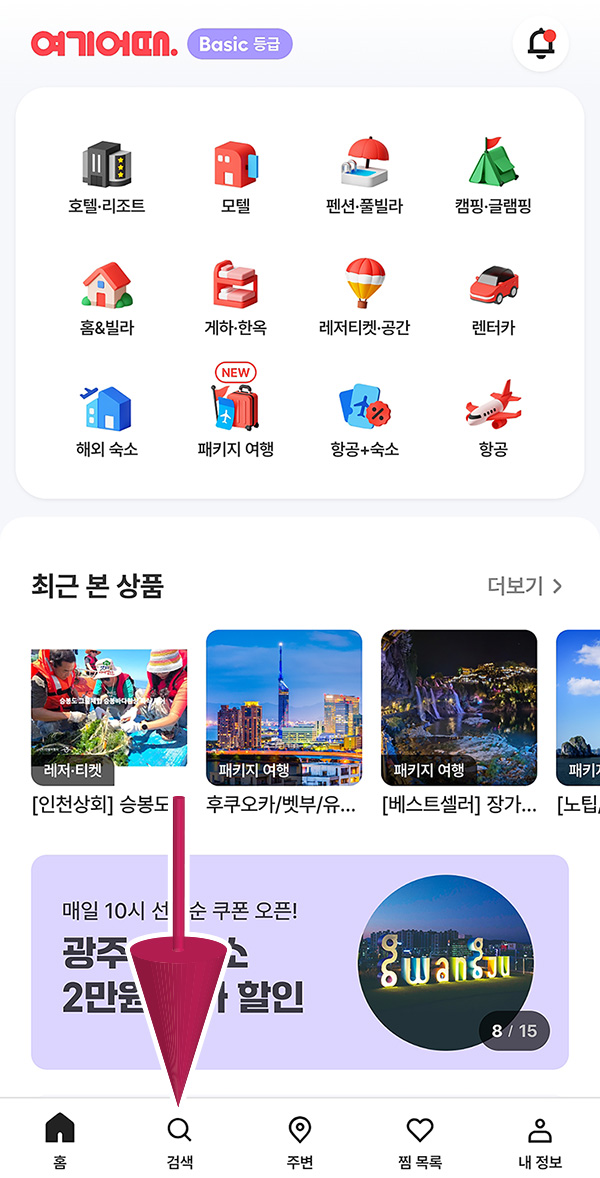
Task: Browse 레저티켓·공간 offerings
Action: point(364,299)
